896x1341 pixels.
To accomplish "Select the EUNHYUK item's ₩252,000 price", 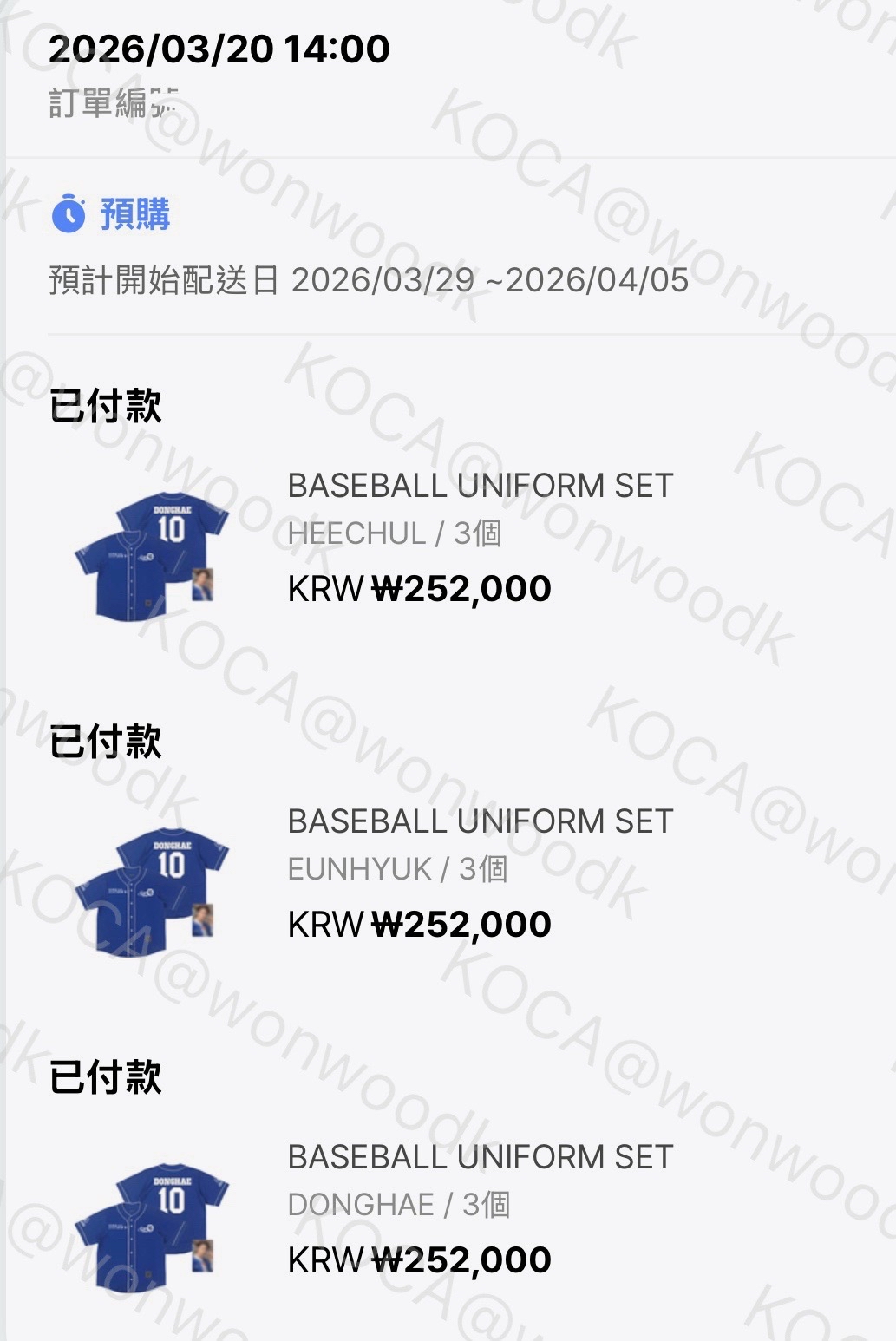I will coord(420,924).
